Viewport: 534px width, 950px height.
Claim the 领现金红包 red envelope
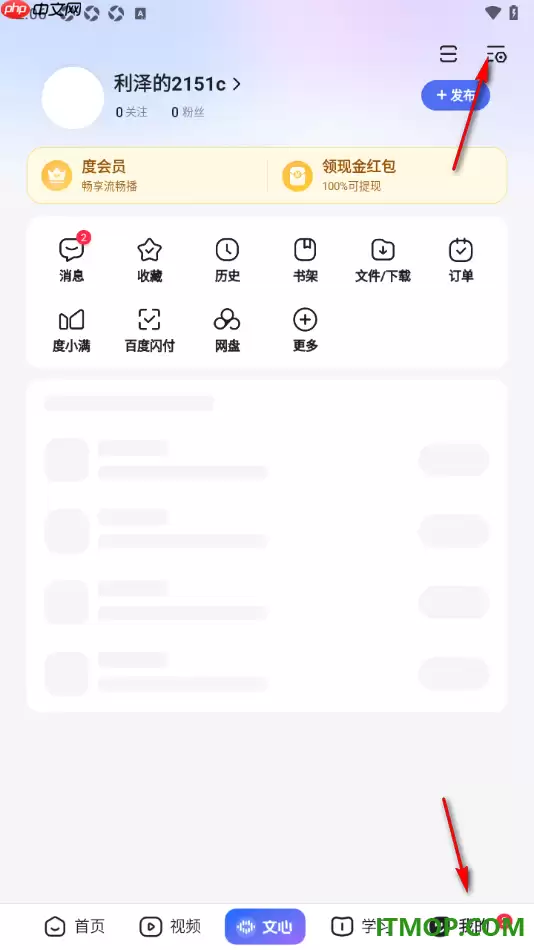tap(388, 175)
